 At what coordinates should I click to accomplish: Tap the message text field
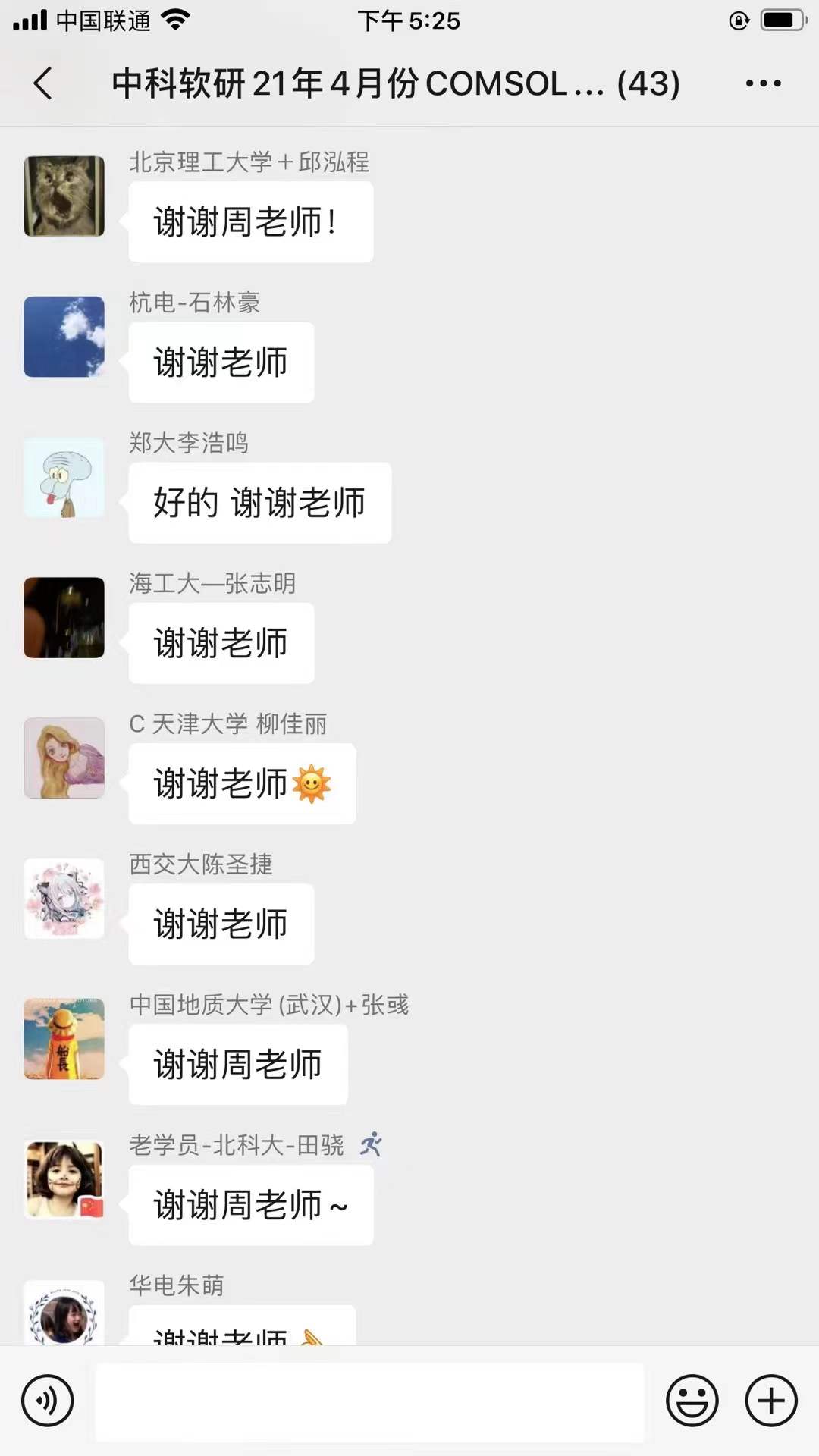[369, 1401]
